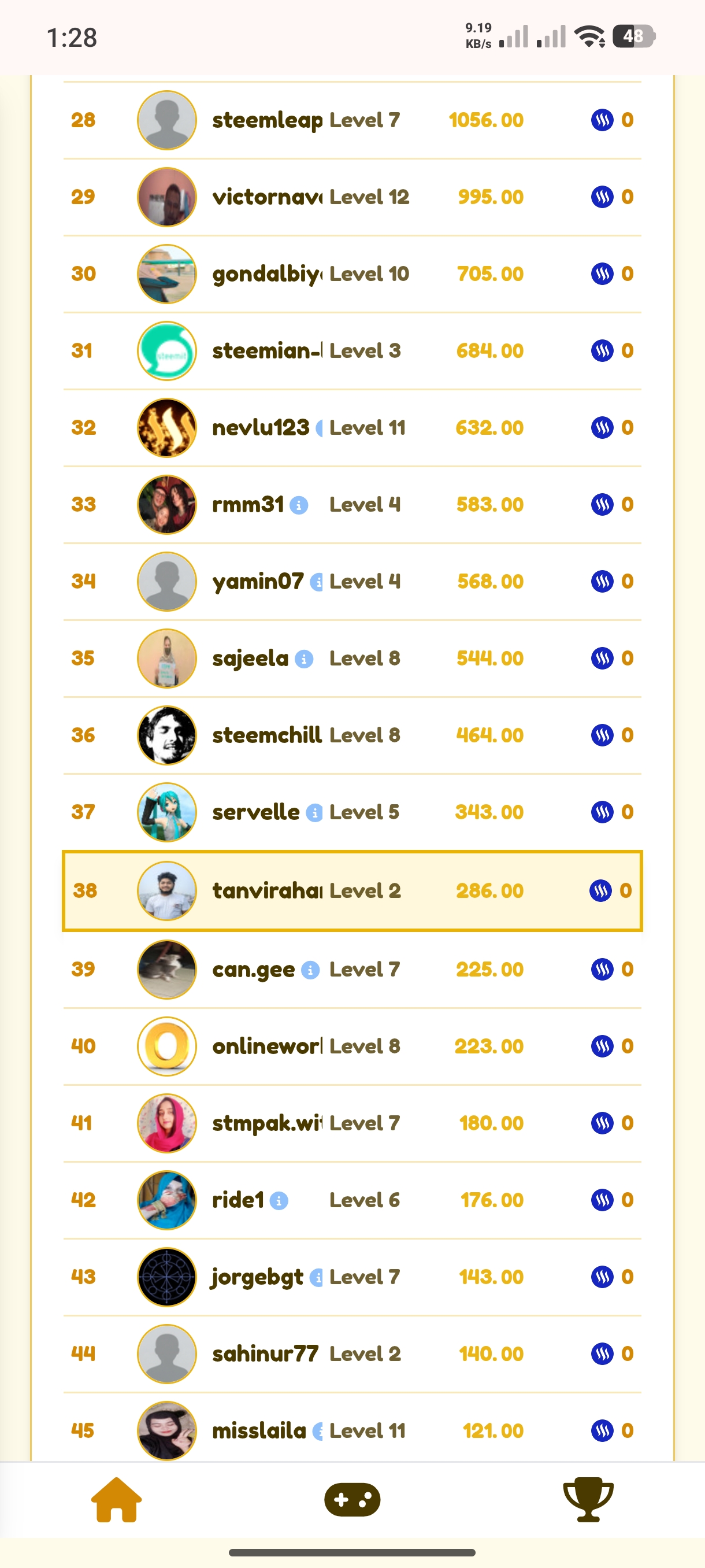This screenshot has height=1568, width=705.
Task: Select the steemchill leaderboard entry
Action: (352, 735)
